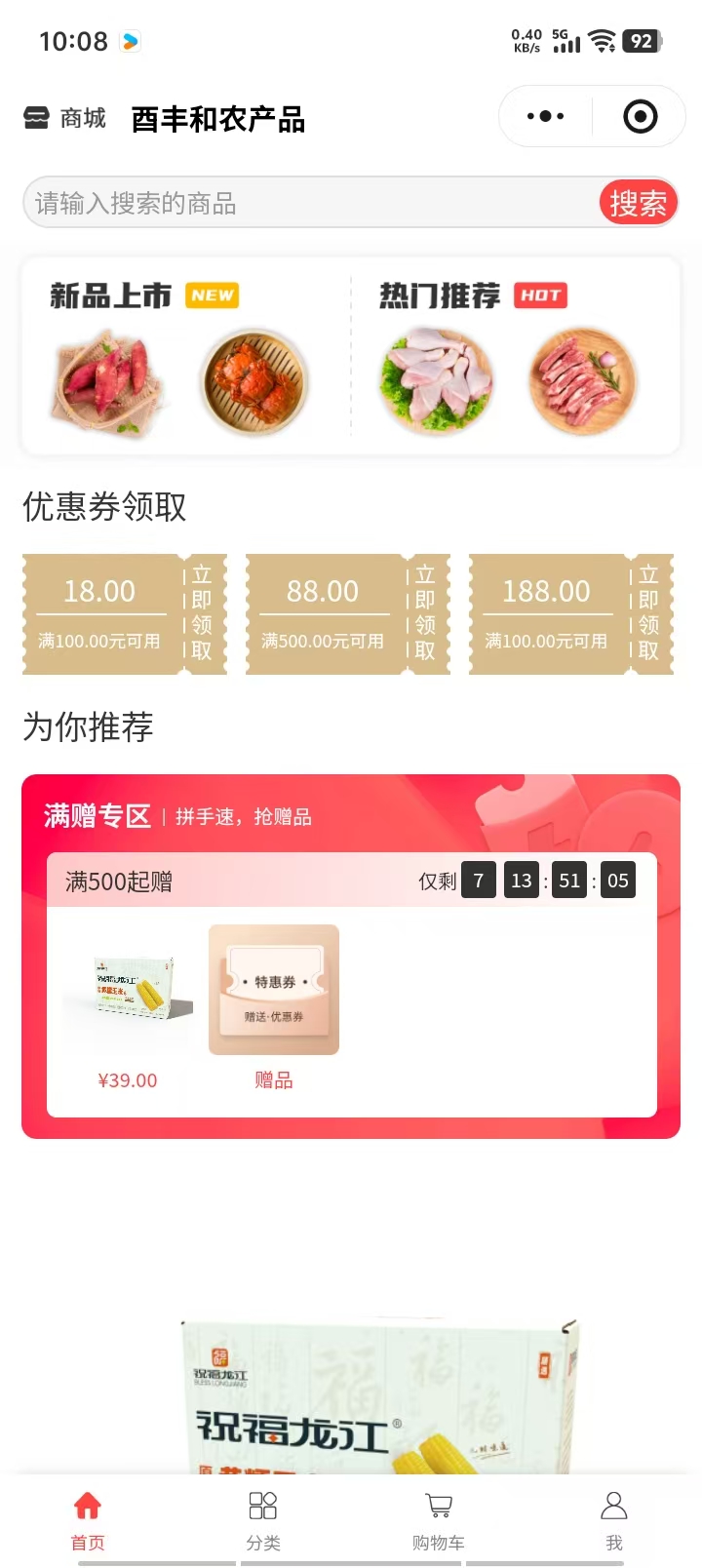This screenshot has height=1568, width=702.
Task: Open the 我 profile tab
Action: pyautogui.click(x=614, y=1519)
